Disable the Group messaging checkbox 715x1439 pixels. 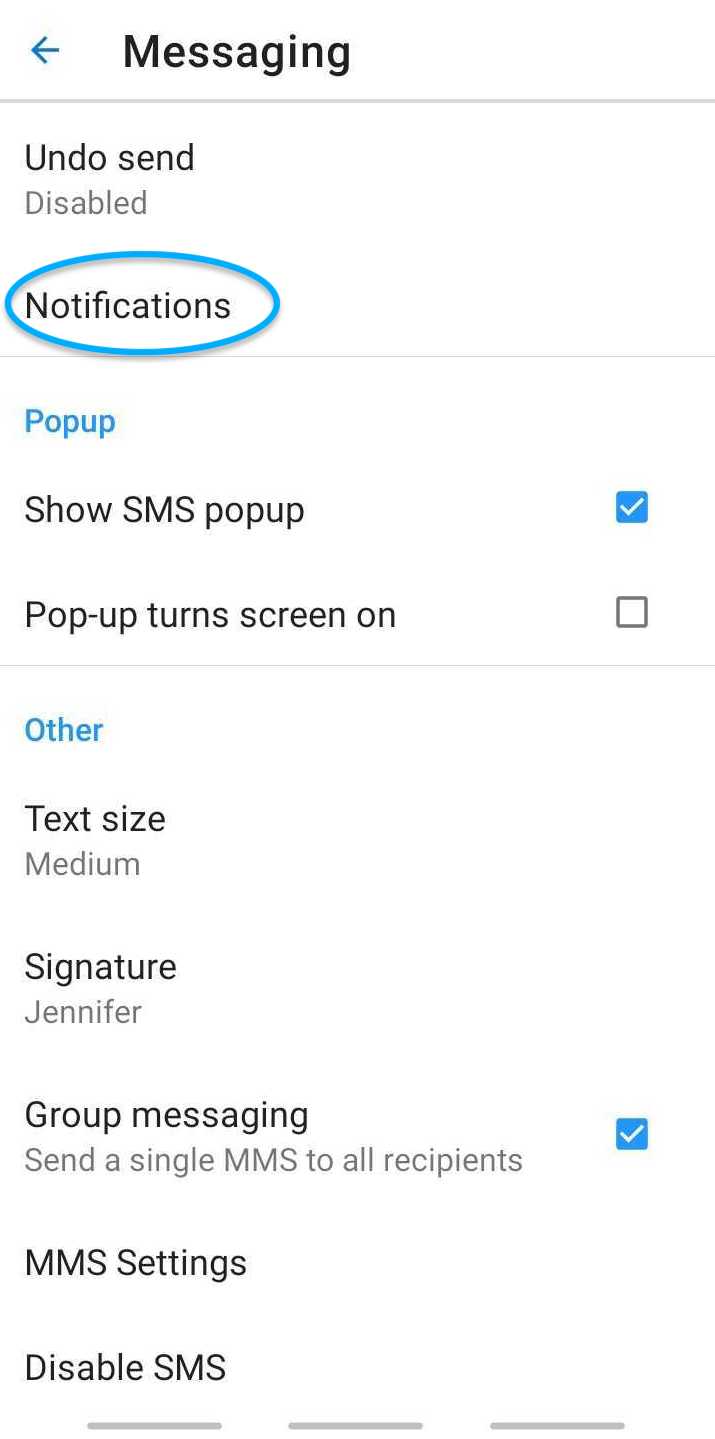click(631, 1134)
